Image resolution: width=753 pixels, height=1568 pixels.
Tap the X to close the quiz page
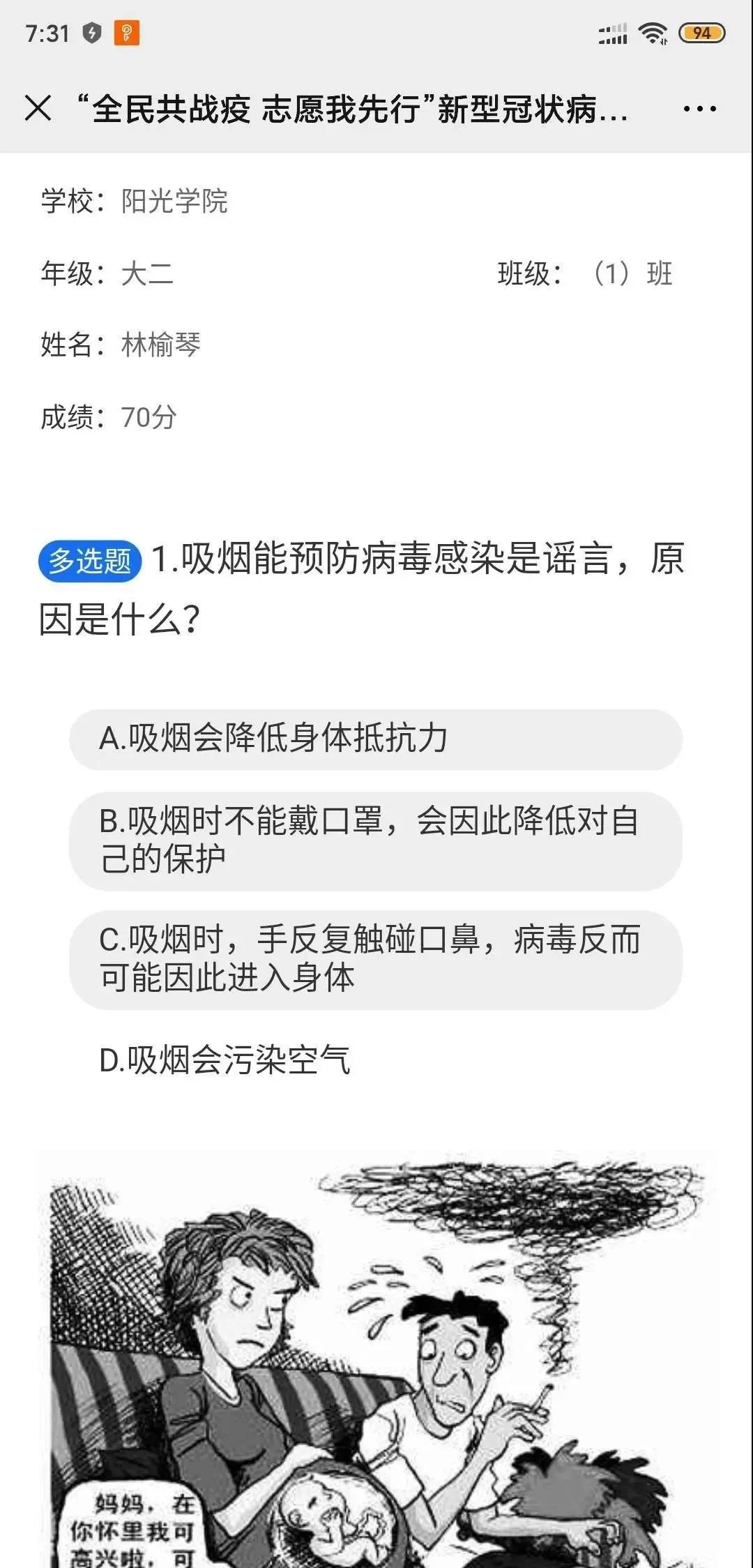pos(36,108)
